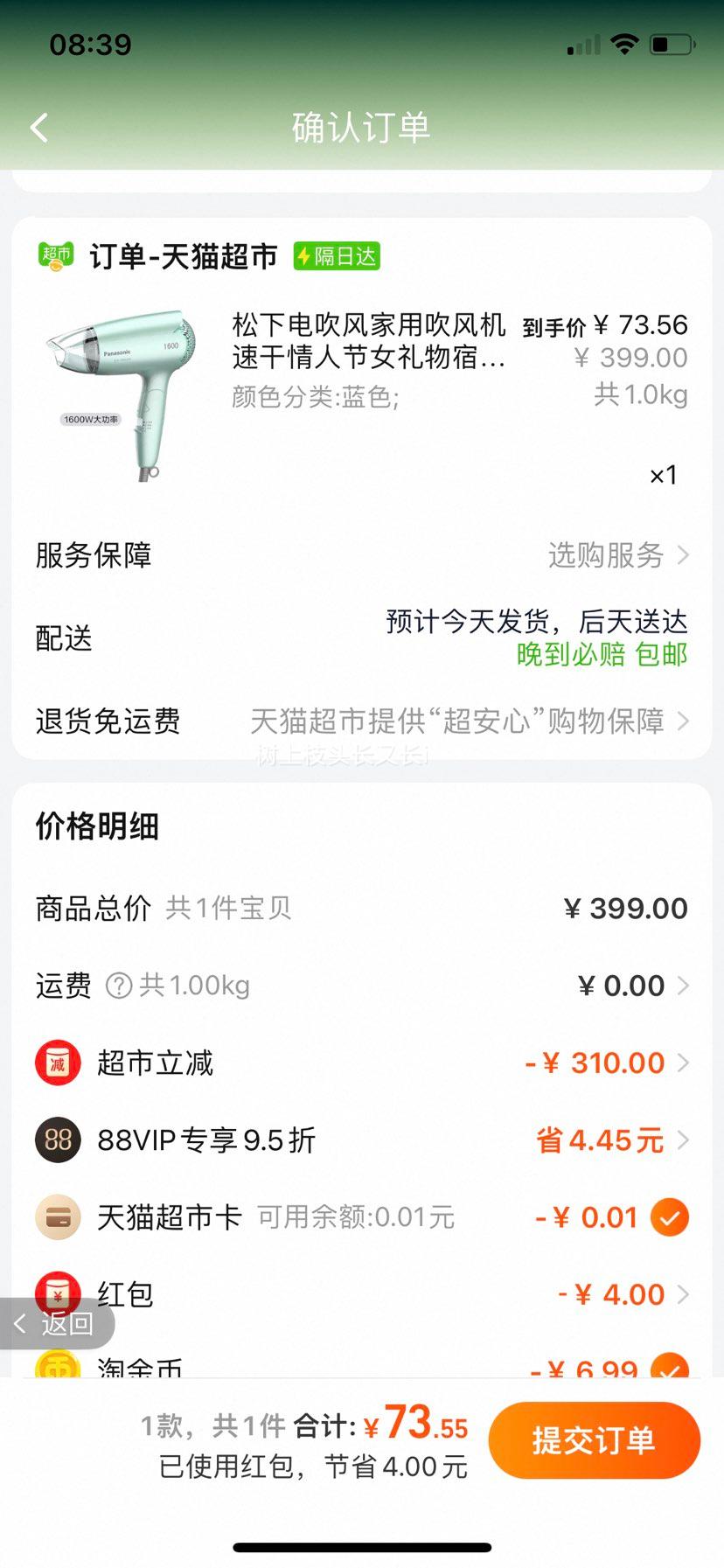Image resolution: width=724 pixels, height=1568 pixels.
Task: Go back using the top-left arrow
Action: (x=38, y=128)
